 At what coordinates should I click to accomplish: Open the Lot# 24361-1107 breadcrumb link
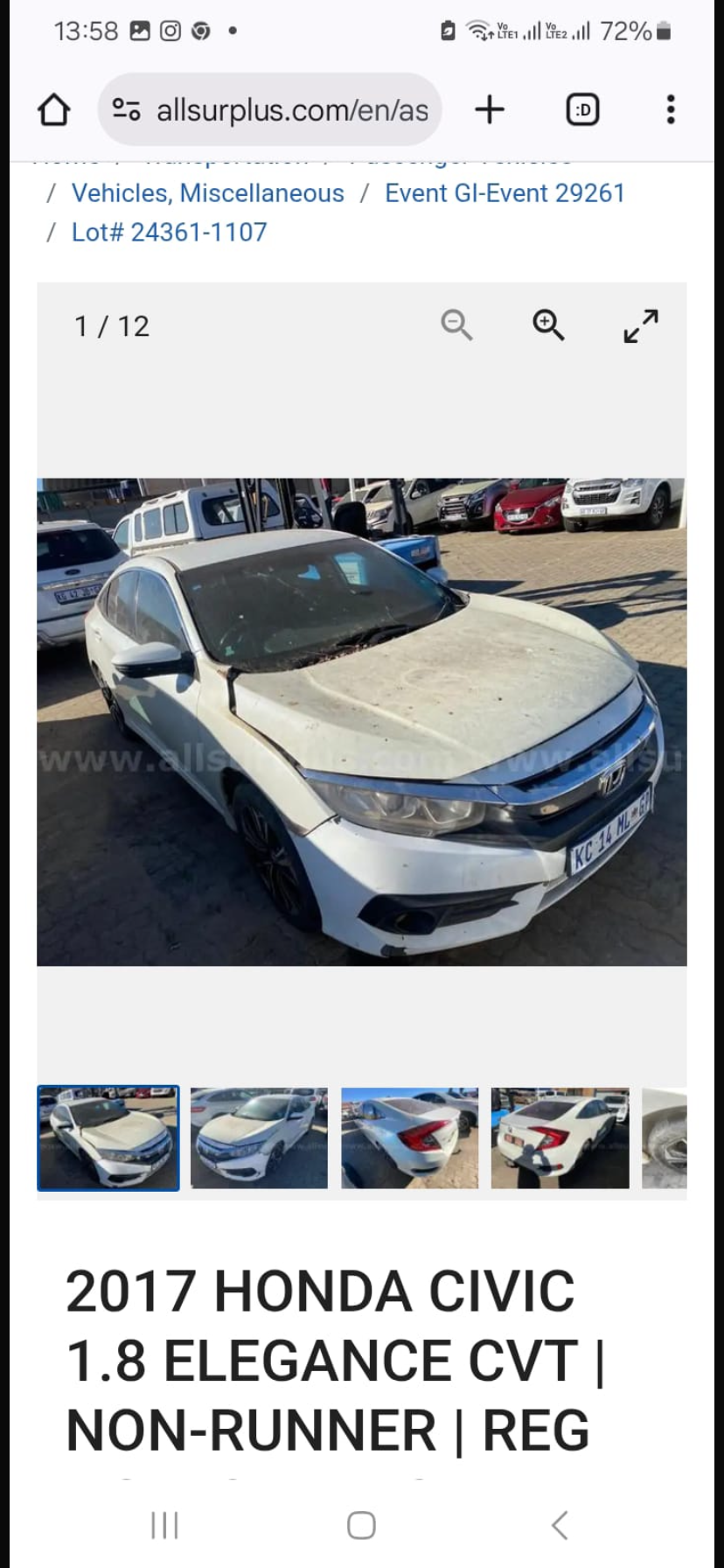169,232
